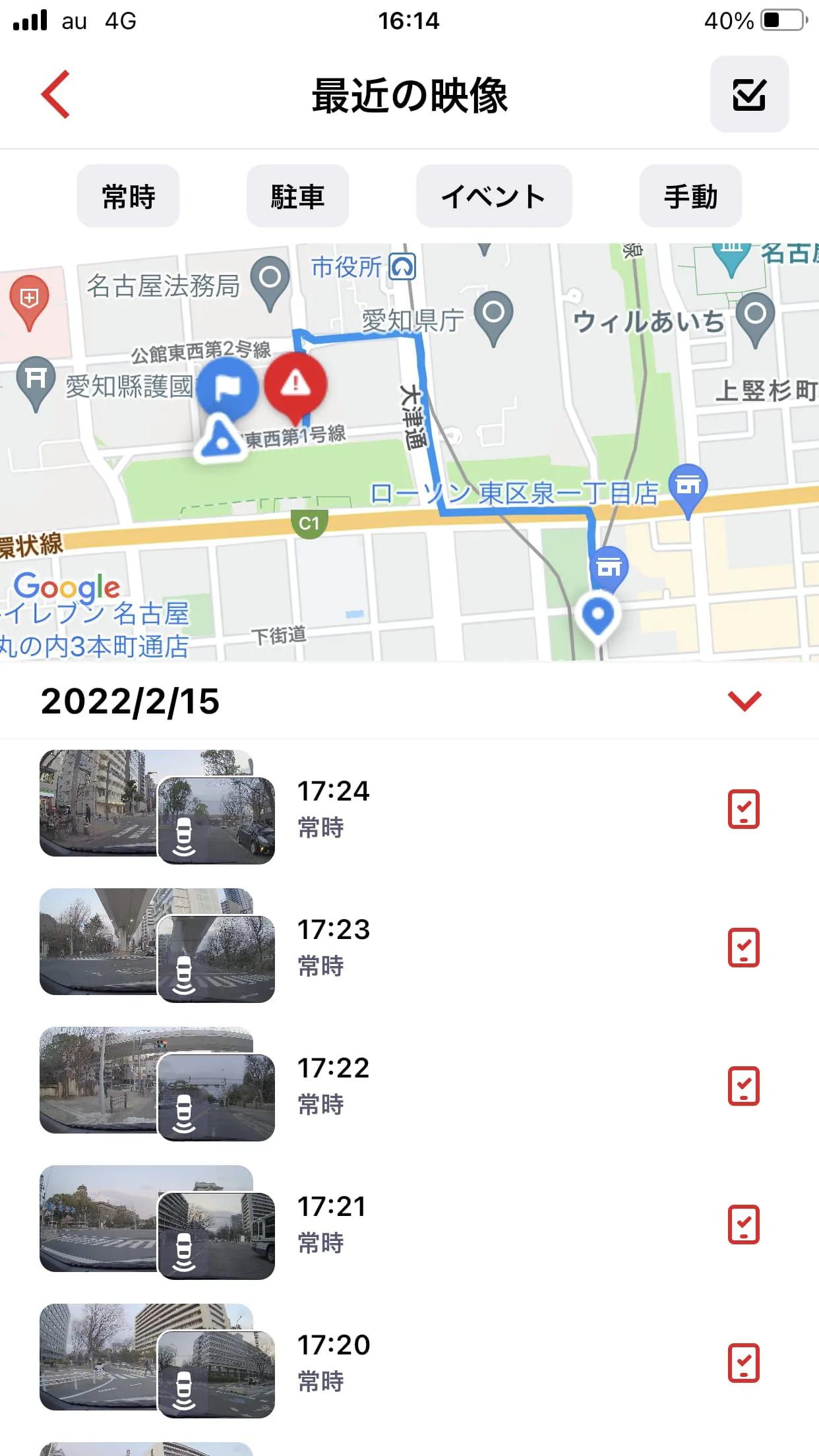
Task: Tap the 市役所 subway station icon on map
Action: tap(403, 267)
